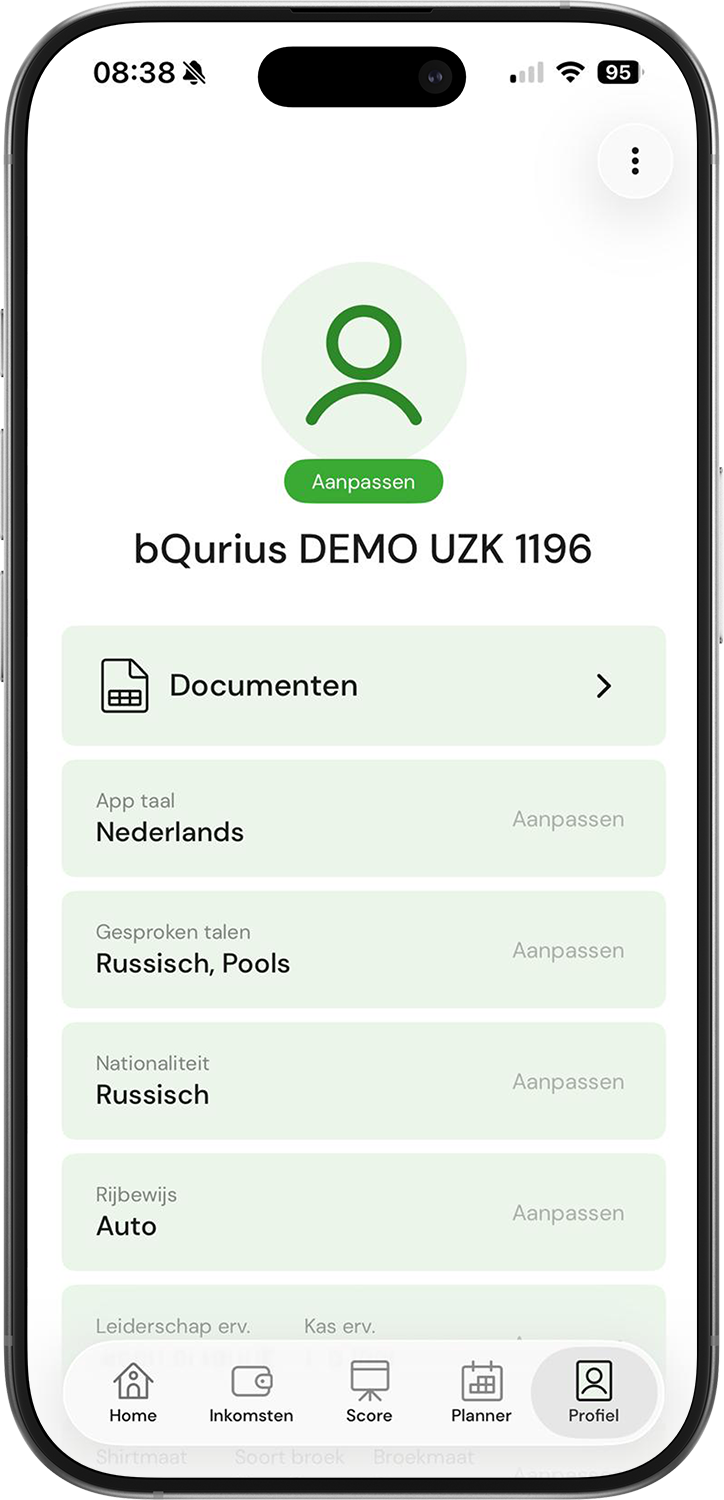Change the App taal setting
This screenshot has height=1500, width=724.
tap(568, 819)
